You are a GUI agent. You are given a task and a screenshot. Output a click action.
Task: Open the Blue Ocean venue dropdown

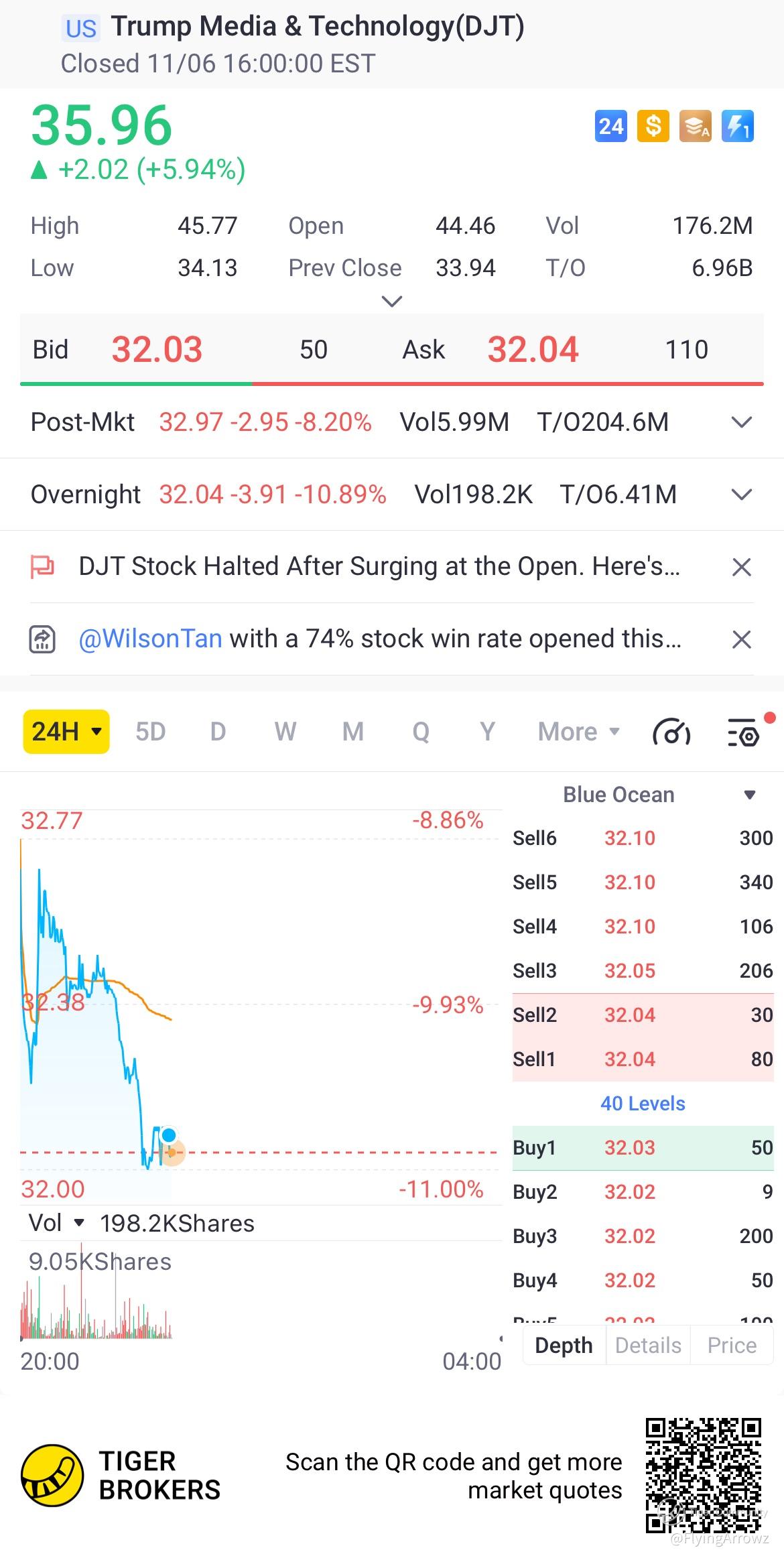660,795
